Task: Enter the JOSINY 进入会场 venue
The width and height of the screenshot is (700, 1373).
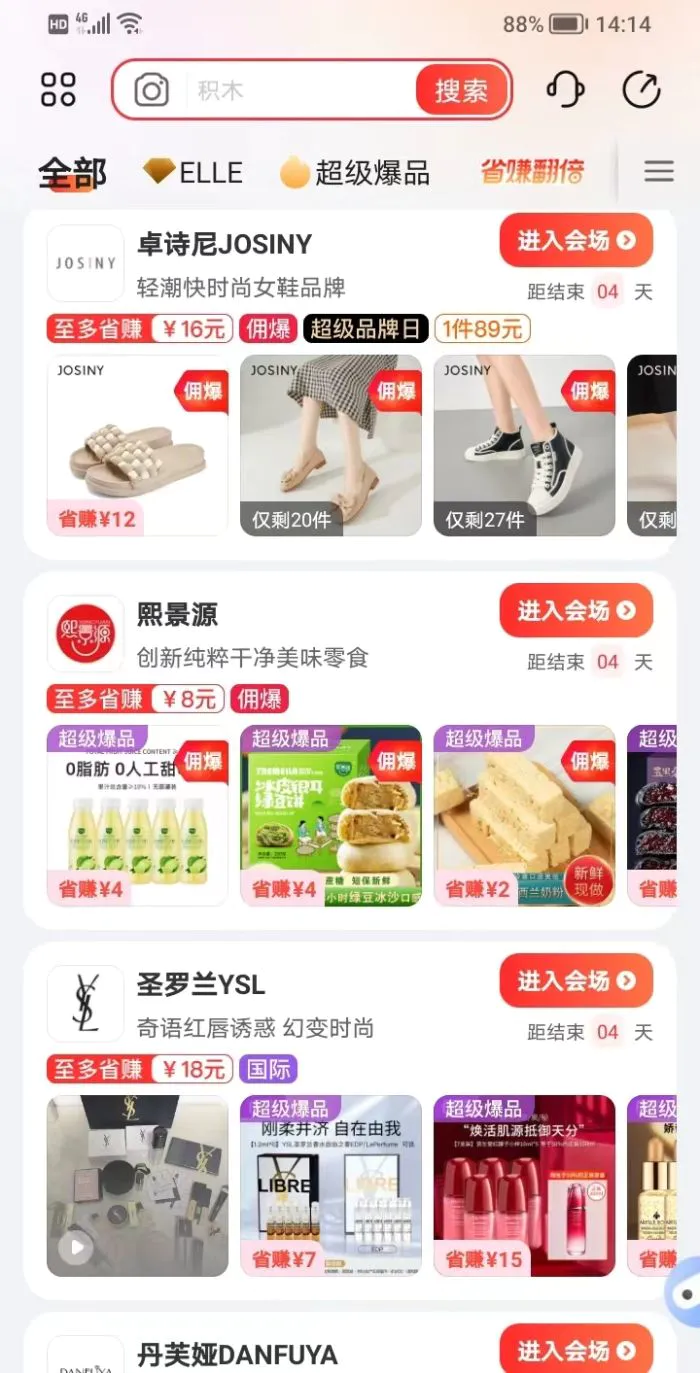Action: 576,240
